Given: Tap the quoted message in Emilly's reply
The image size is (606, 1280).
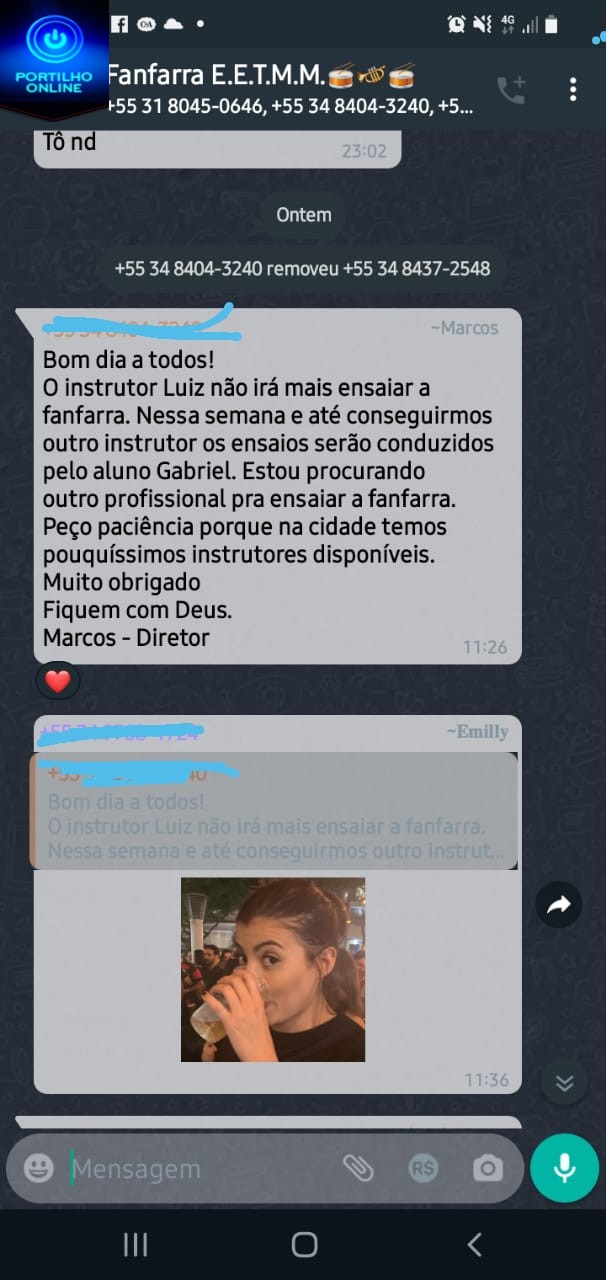Looking at the screenshot, I should (x=276, y=811).
